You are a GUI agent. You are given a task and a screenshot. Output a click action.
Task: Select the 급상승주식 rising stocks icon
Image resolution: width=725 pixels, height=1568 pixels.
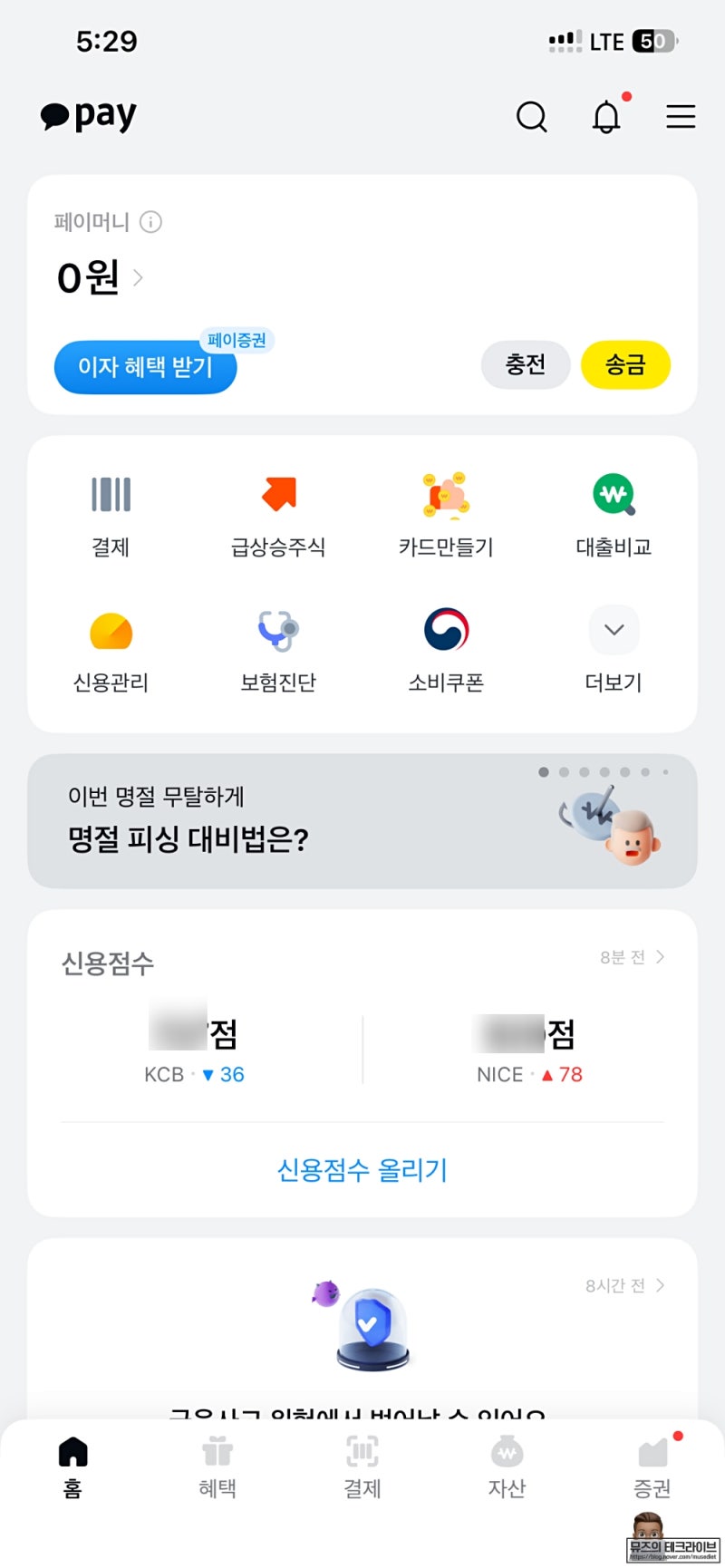click(x=277, y=512)
